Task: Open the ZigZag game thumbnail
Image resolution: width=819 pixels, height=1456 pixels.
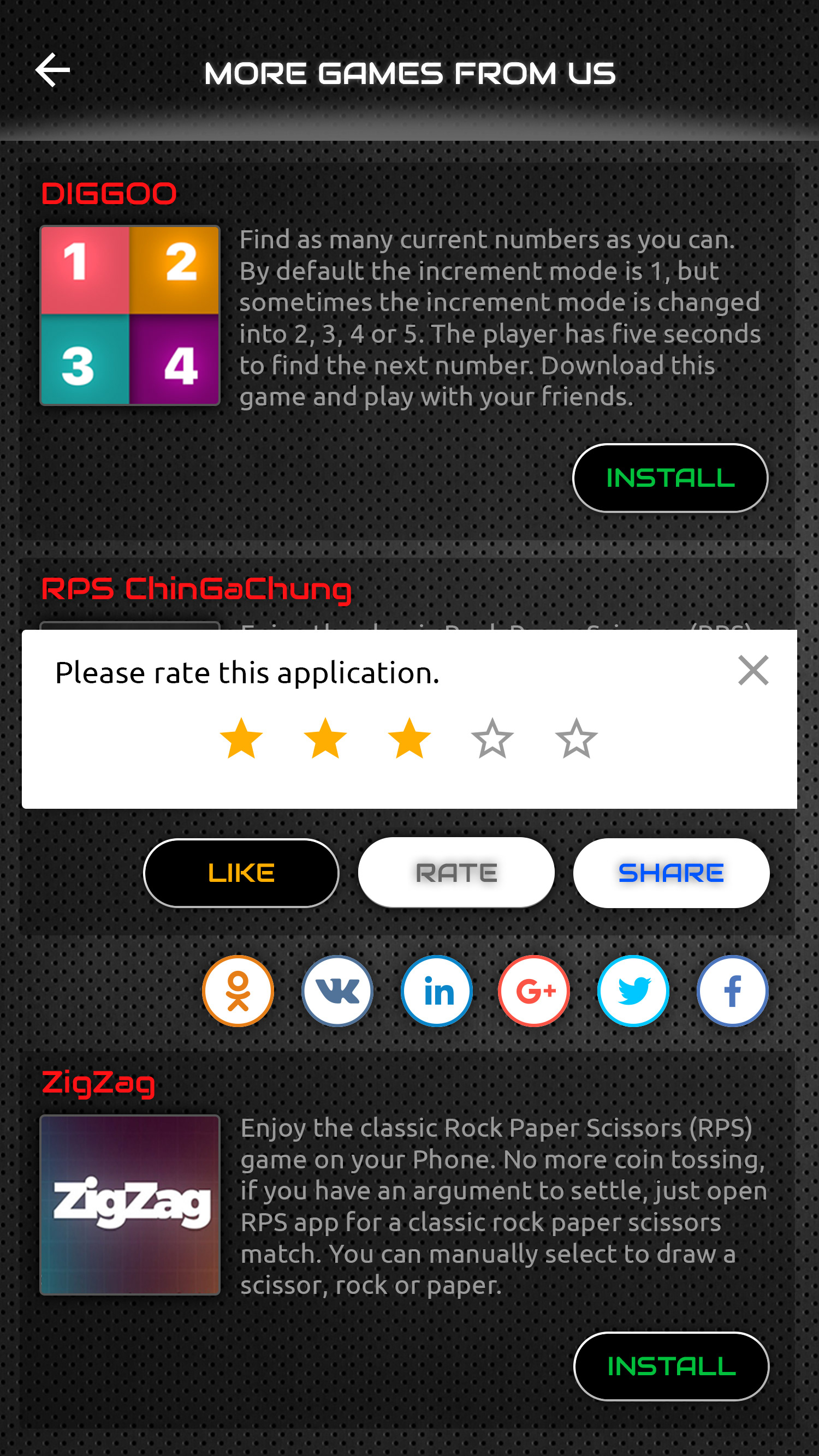Action: pyautogui.click(x=130, y=1204)
